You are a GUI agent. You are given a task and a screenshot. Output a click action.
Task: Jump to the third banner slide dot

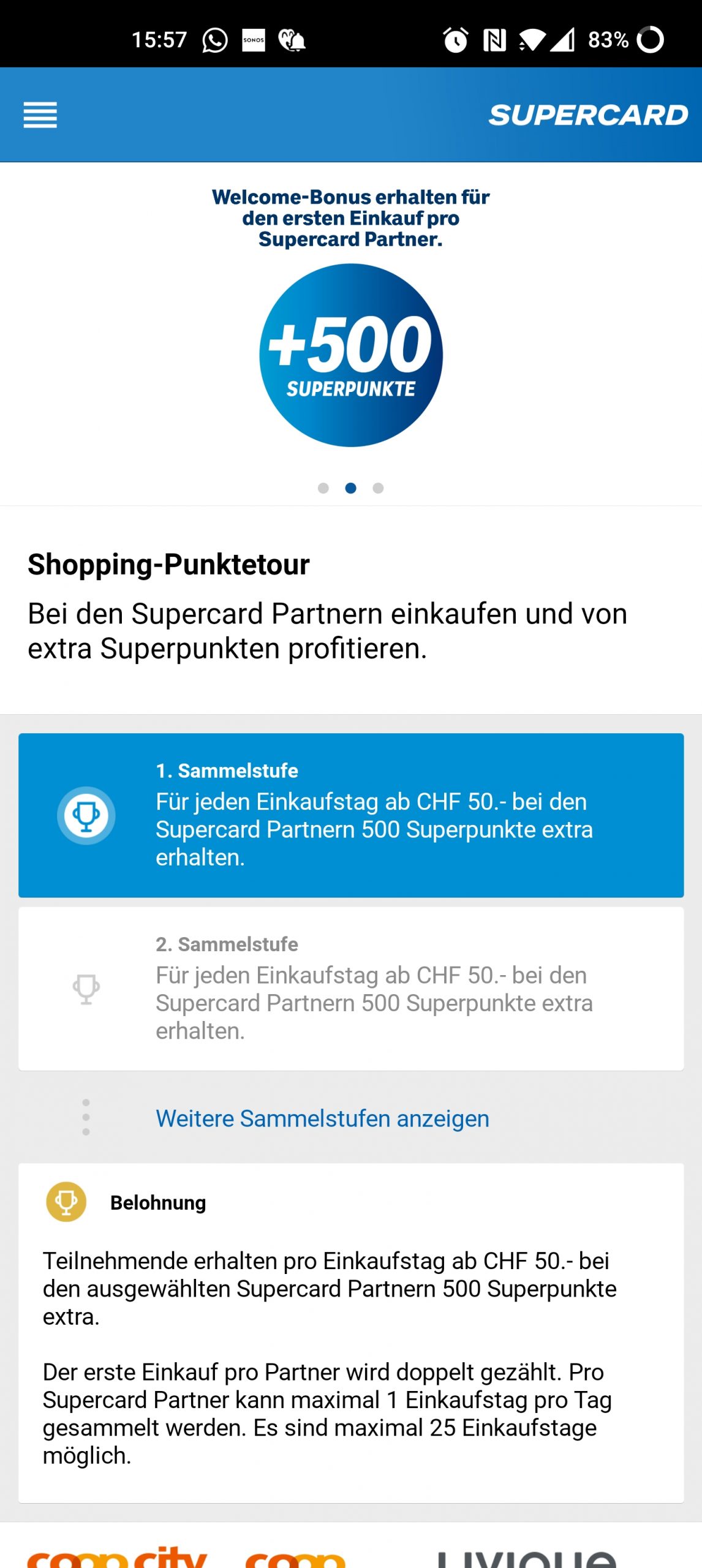click(379, 488)
